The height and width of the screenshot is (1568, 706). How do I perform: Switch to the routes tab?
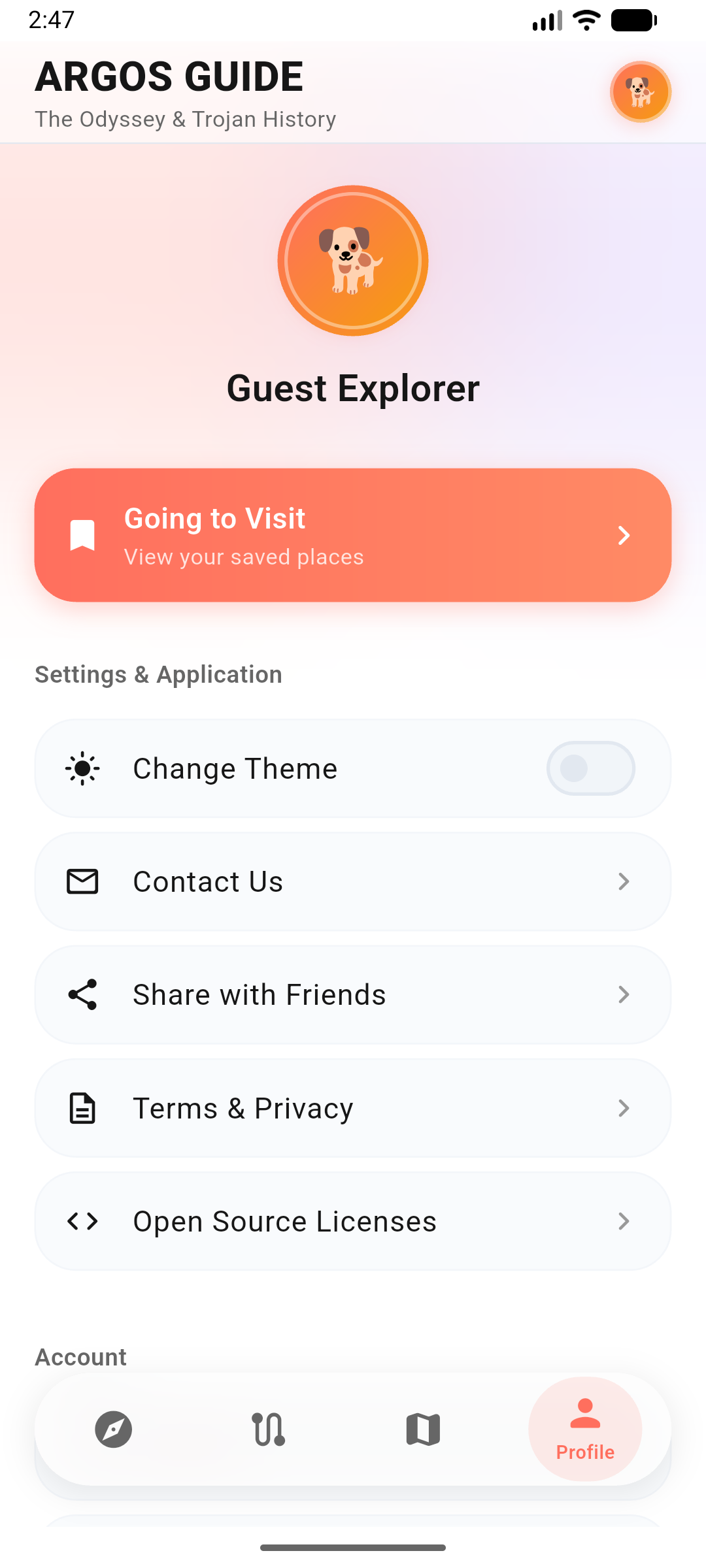(269, 1429)
